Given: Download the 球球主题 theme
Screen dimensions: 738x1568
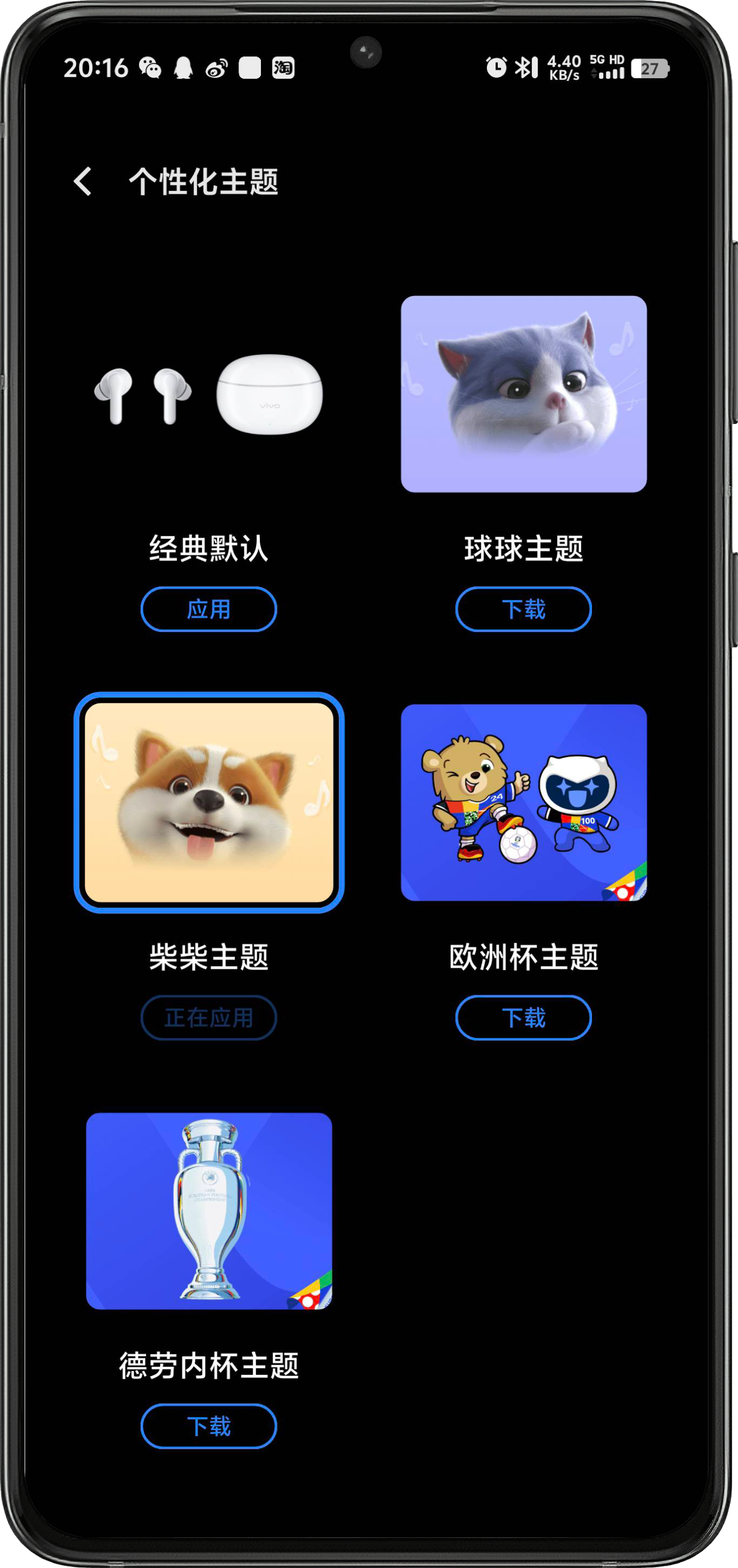Looking at the screenshot, I should click(523, 609).
